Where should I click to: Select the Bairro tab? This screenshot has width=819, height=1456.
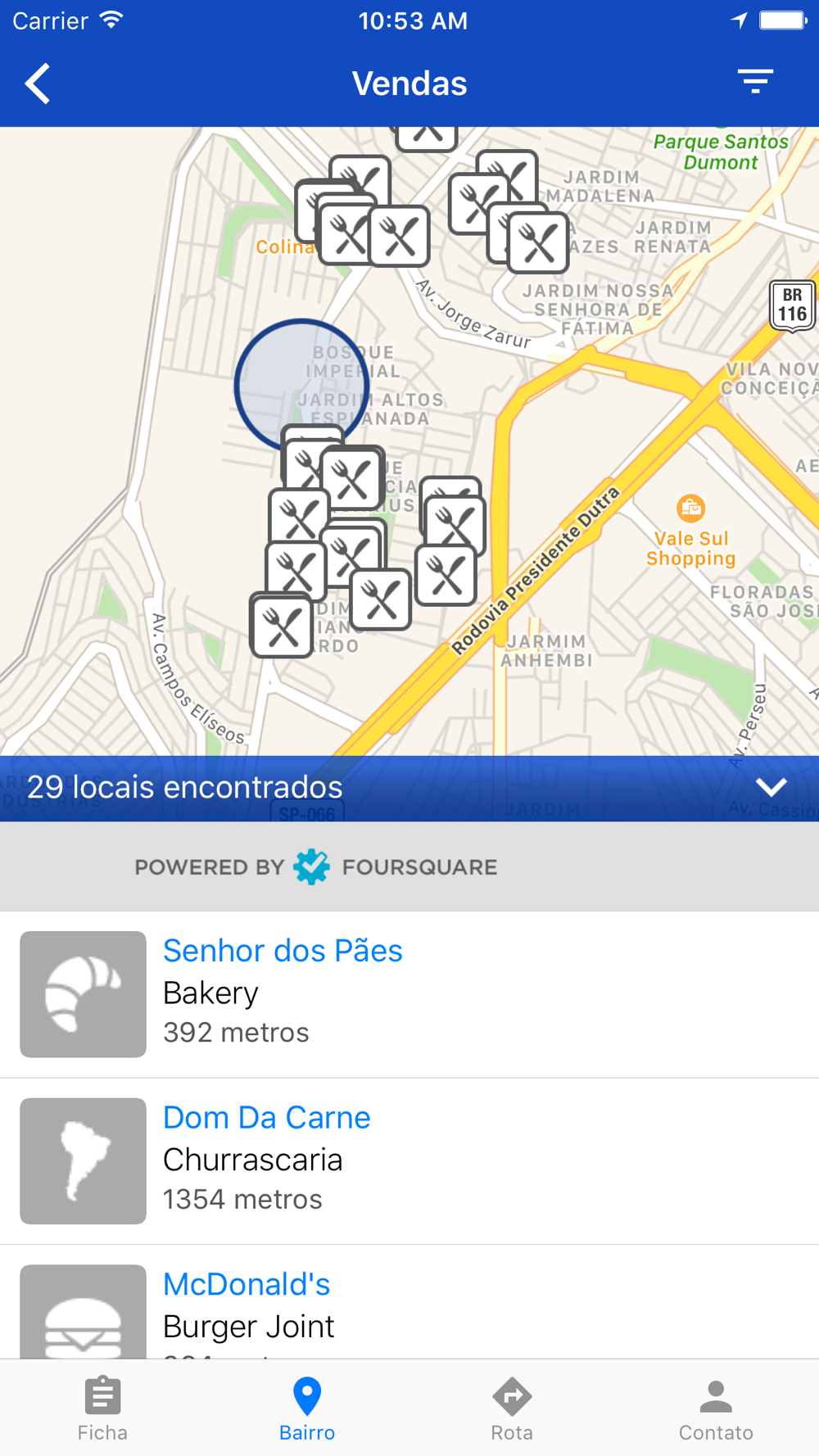(x=307, y=1409)
